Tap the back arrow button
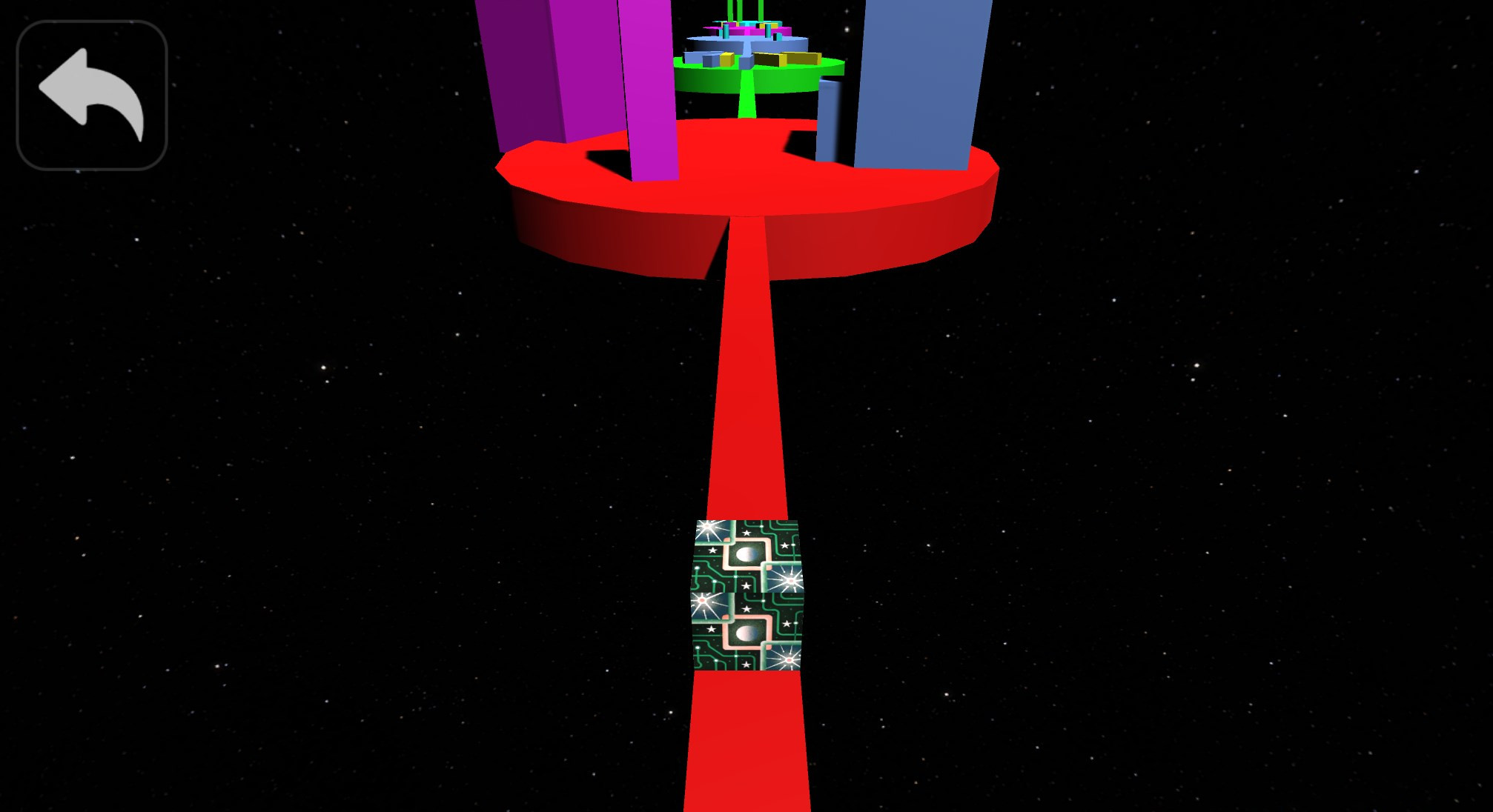The image size is (1493, 812). point(92,95)
